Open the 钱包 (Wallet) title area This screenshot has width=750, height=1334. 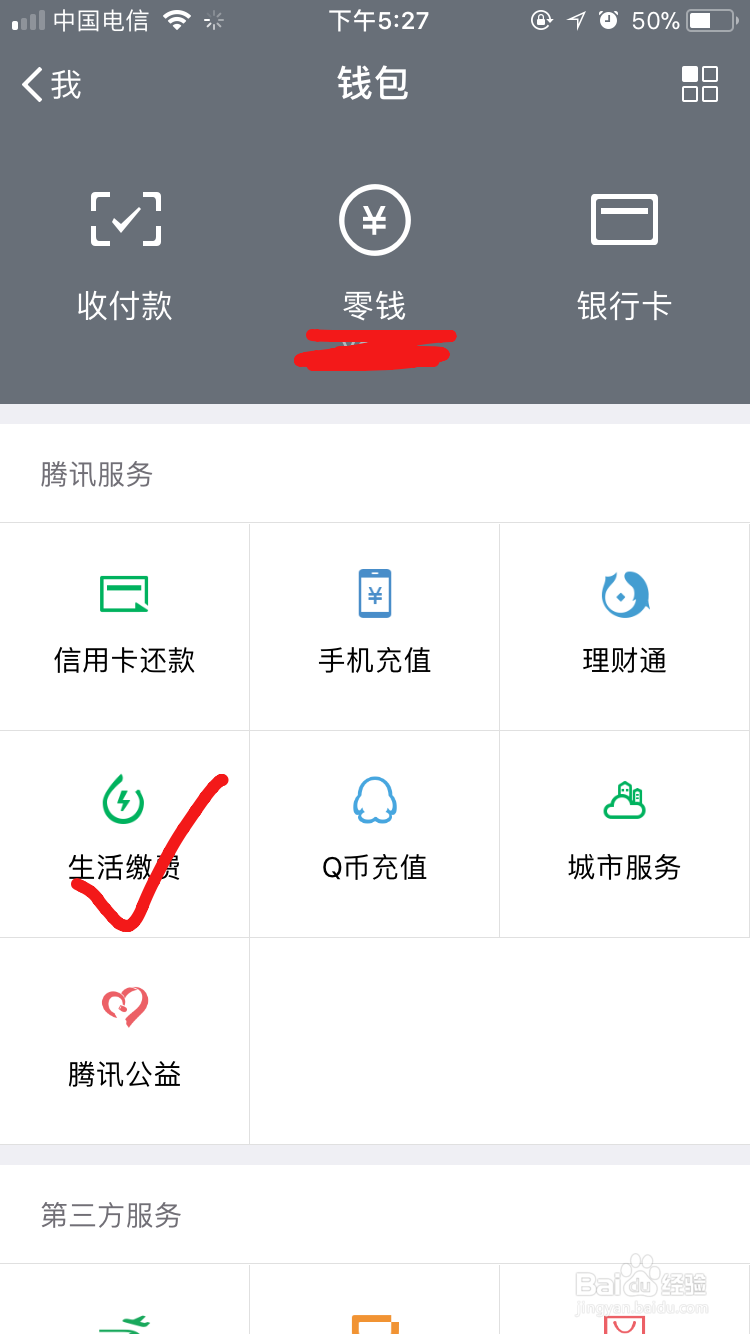[375, 85]
